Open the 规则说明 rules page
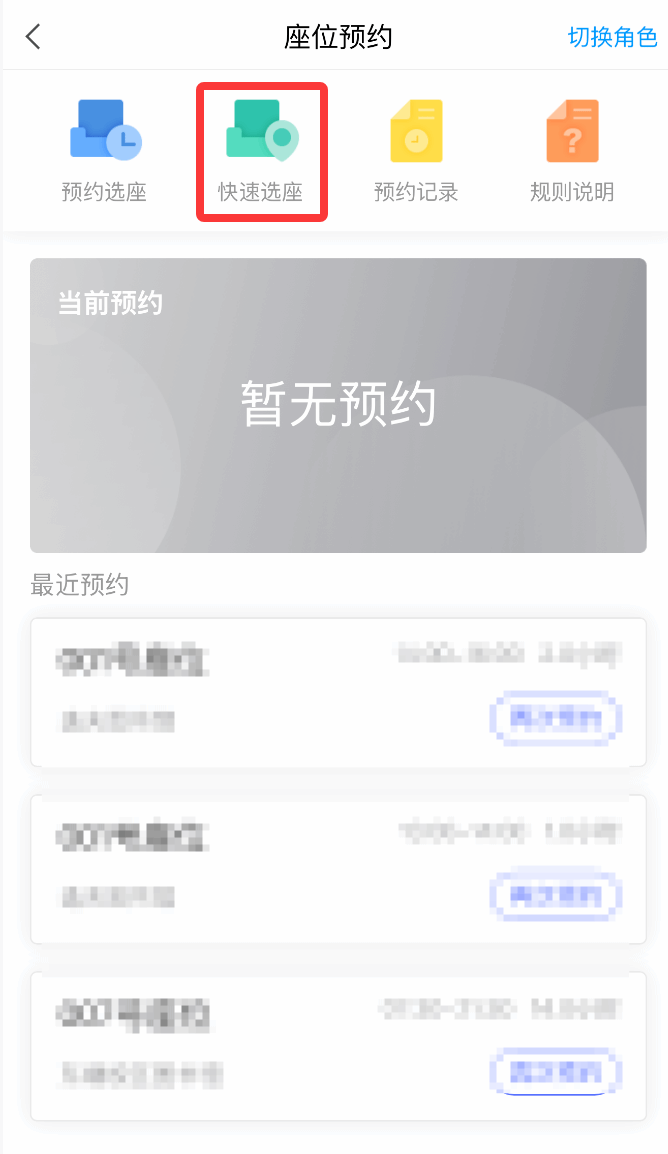The image size is (668, 1154). (572, 150)
